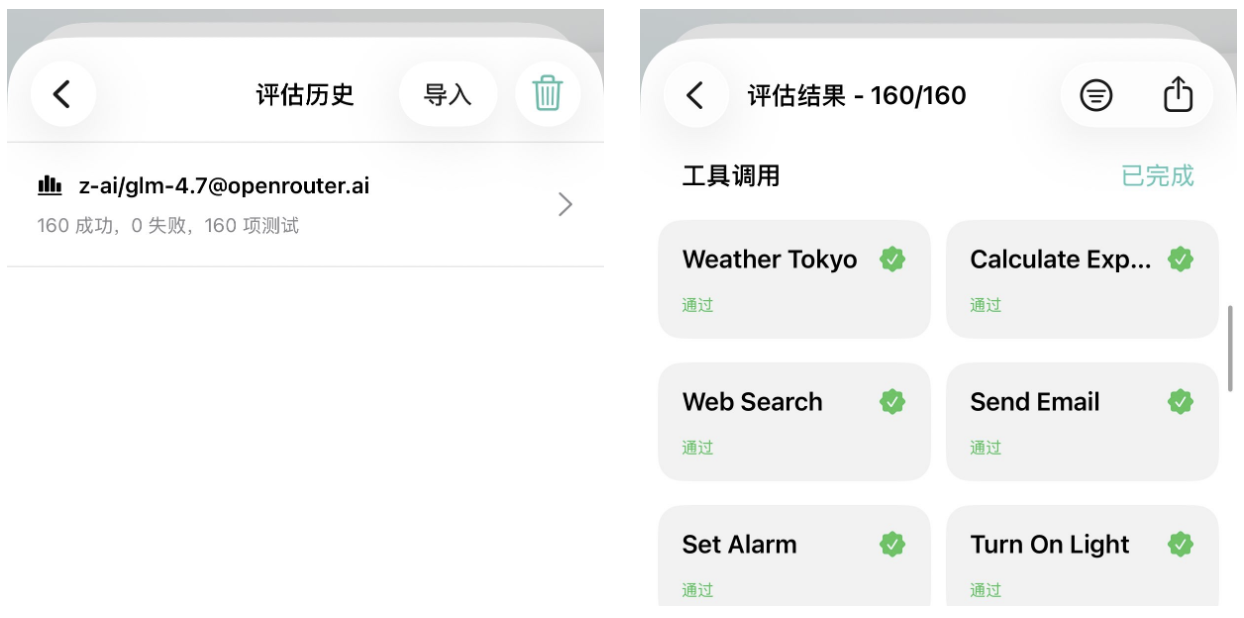Open the Calculate Exp... test card

click(x=1081, y=279)
